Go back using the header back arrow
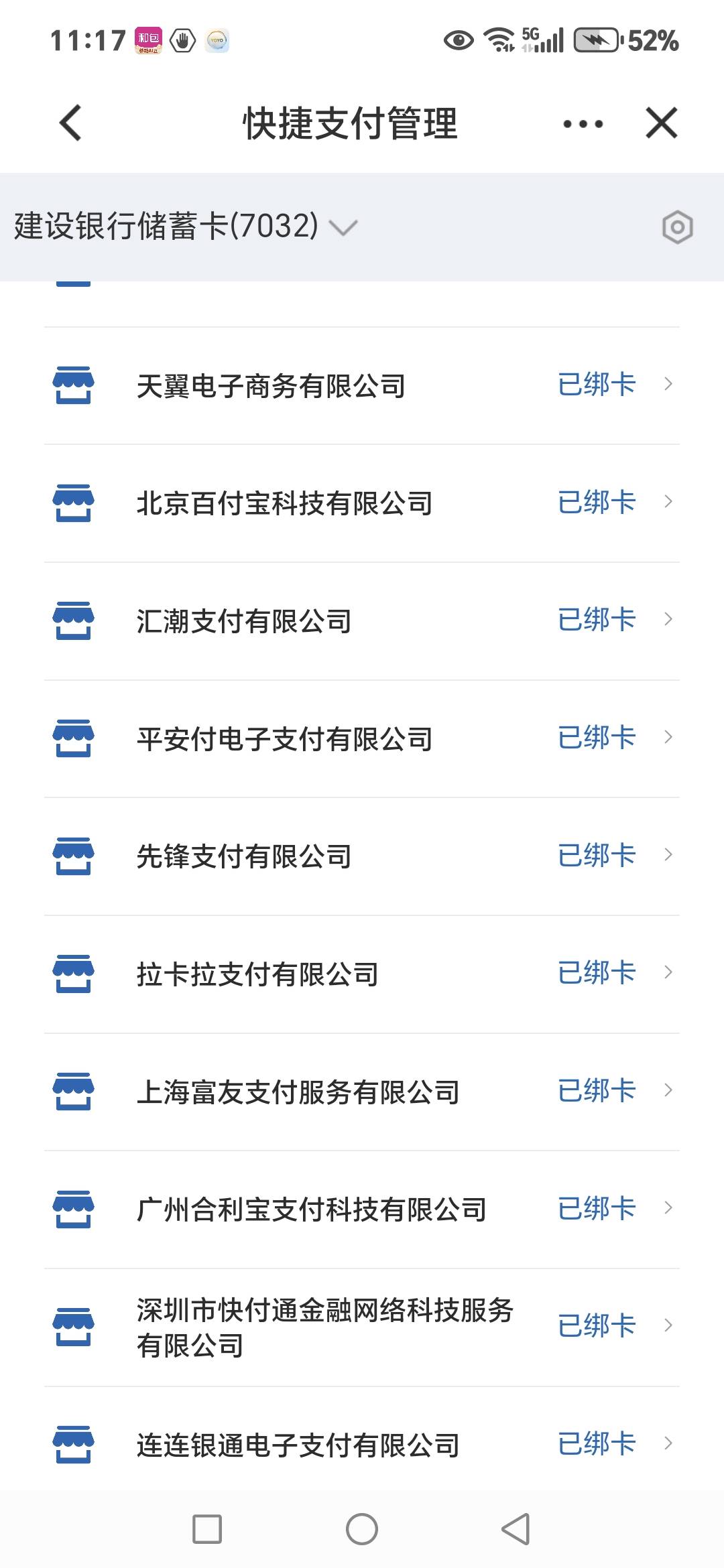The image size is (724, 1568). click(71, 123)
